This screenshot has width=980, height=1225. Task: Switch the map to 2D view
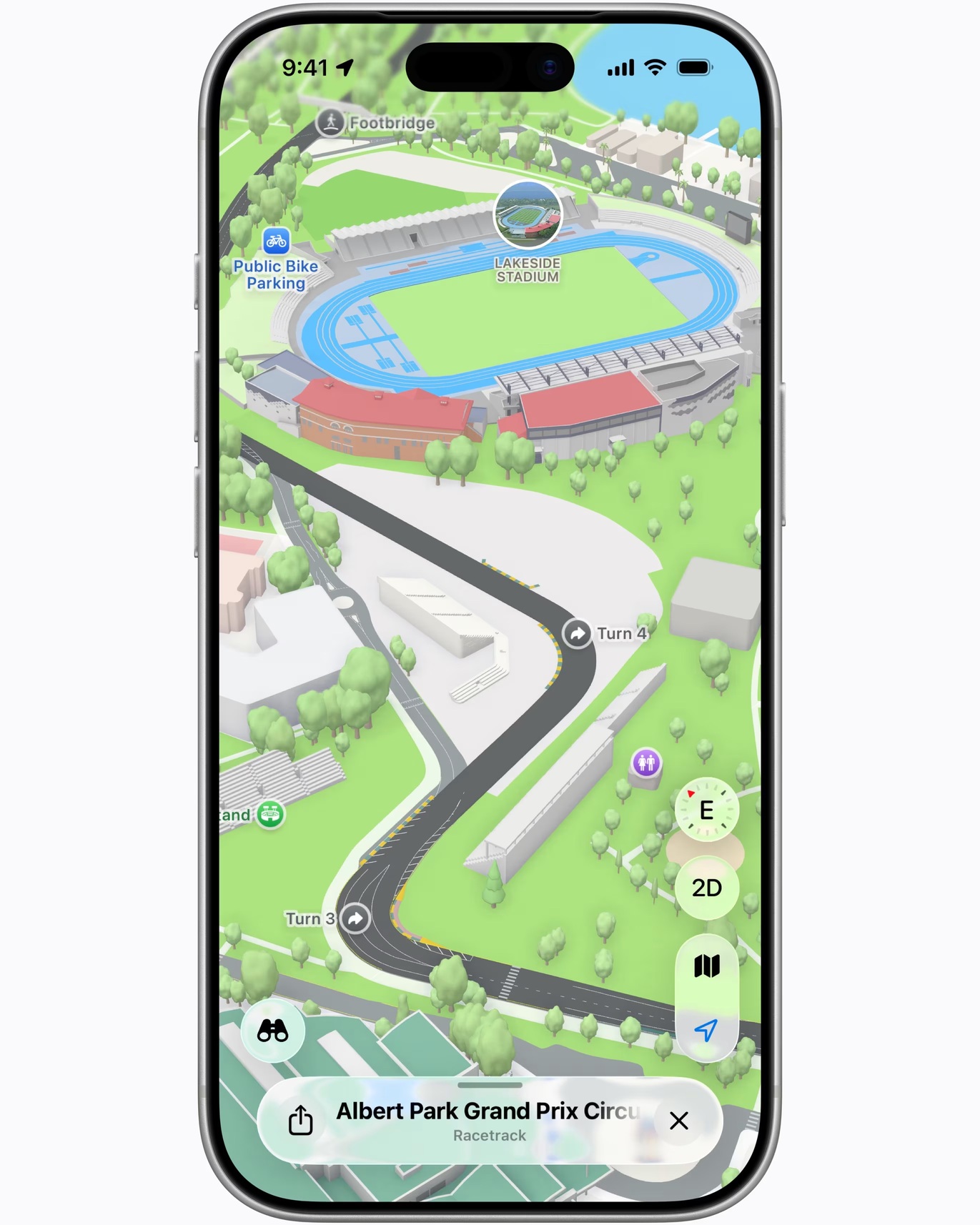click(x=706, y=888)
